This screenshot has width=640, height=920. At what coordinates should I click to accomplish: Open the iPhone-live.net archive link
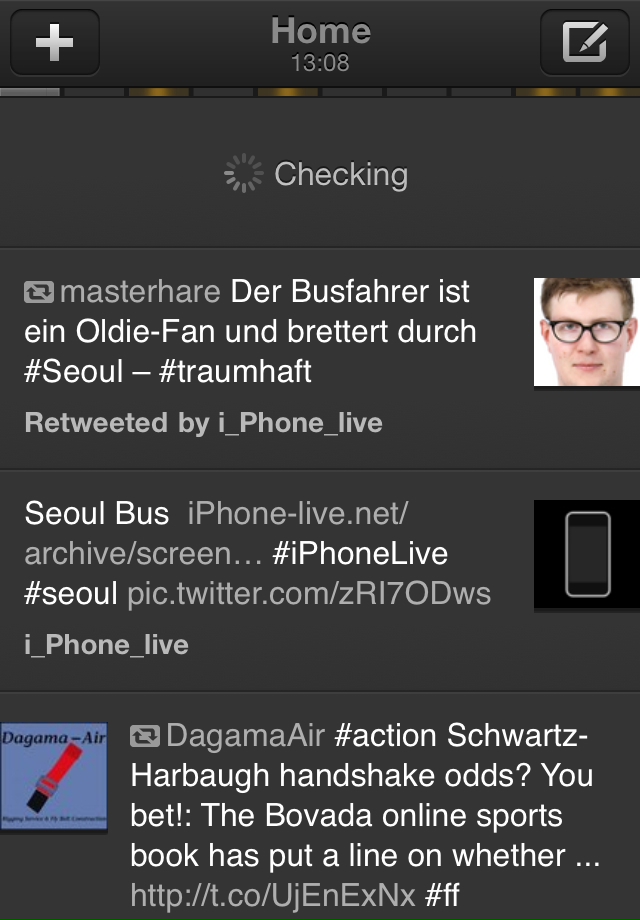[x=297, y=515]
